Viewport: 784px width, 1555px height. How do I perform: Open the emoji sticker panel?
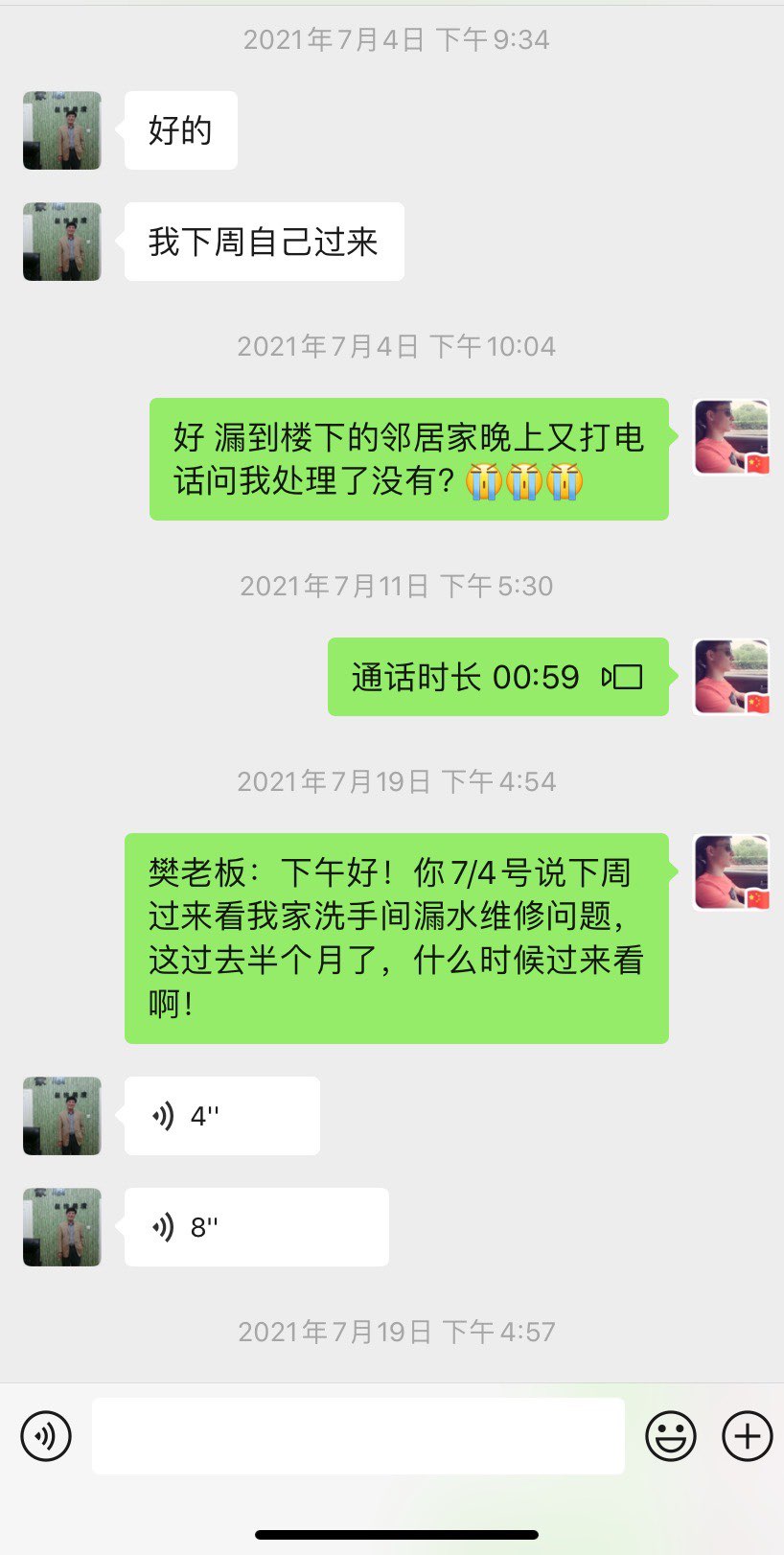(670, 1435)
